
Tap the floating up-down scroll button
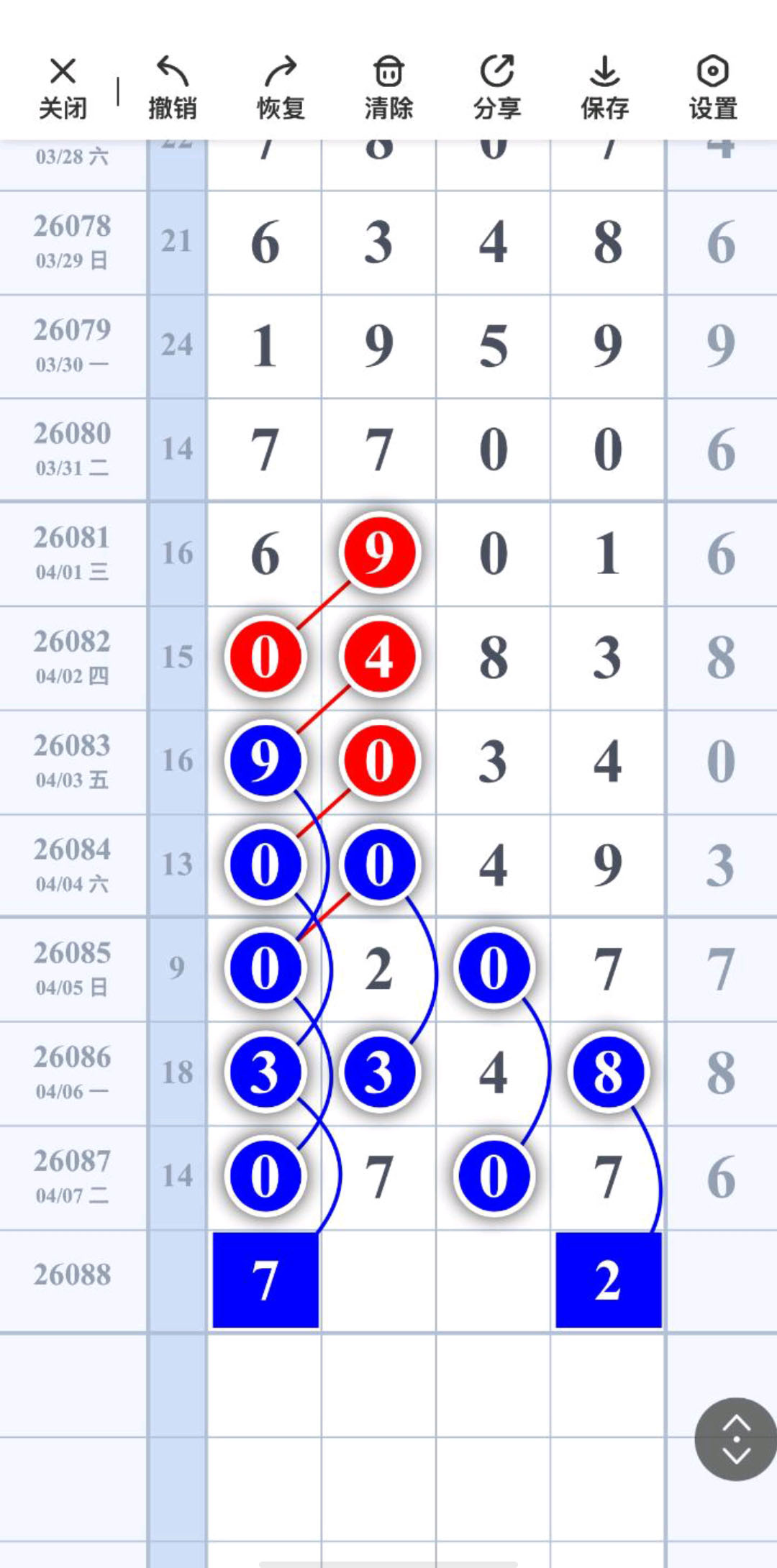tap(735, 1439)
